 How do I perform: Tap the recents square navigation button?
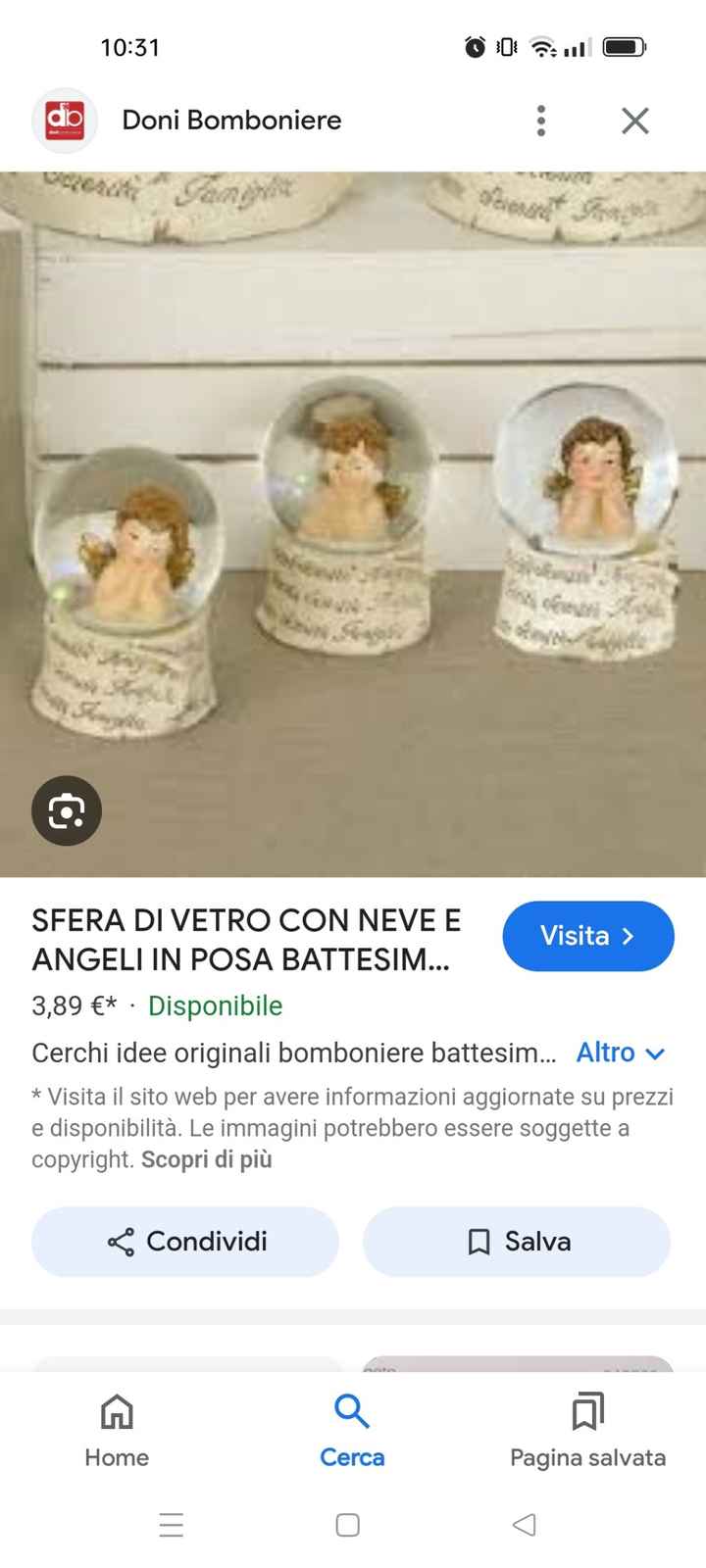tap(347, 1525)
